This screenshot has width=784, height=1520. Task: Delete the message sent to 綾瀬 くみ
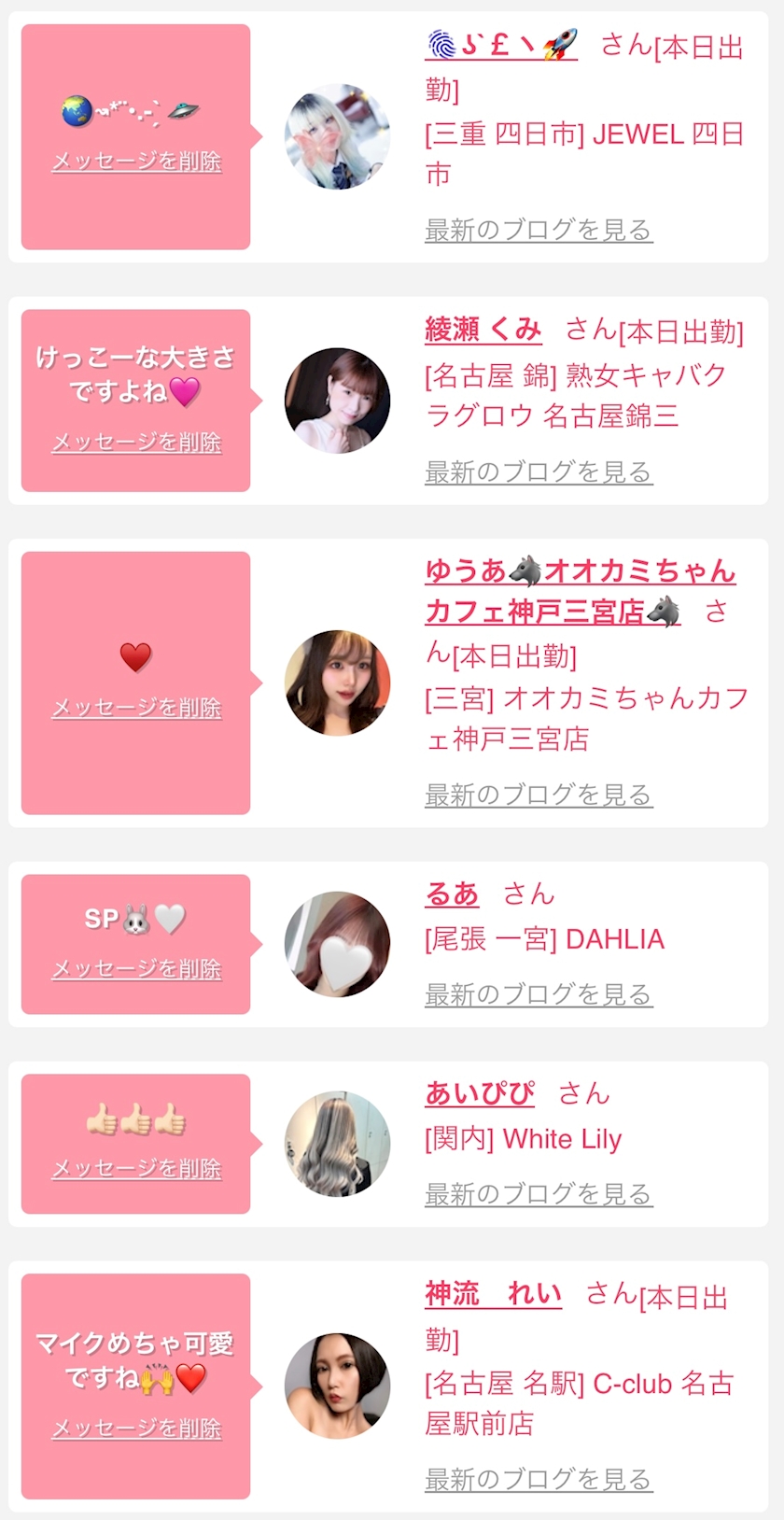point(136,442)
